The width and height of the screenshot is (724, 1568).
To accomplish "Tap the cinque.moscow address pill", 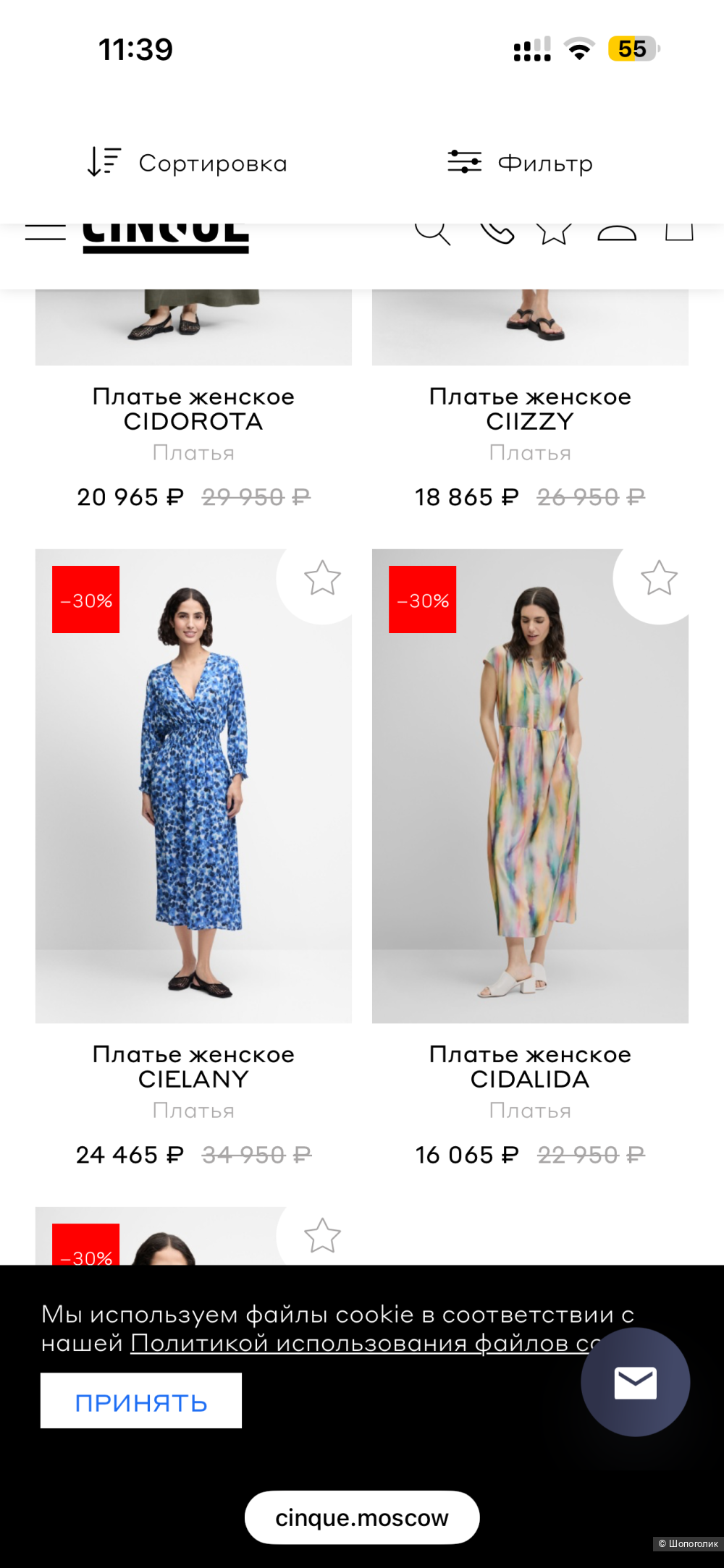I will pos(362,1517).
